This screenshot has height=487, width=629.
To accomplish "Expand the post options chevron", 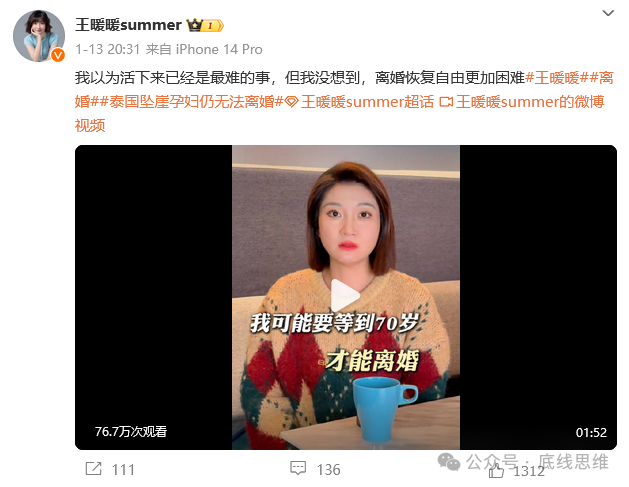I will pyautogui.click(x=609, y=14).
